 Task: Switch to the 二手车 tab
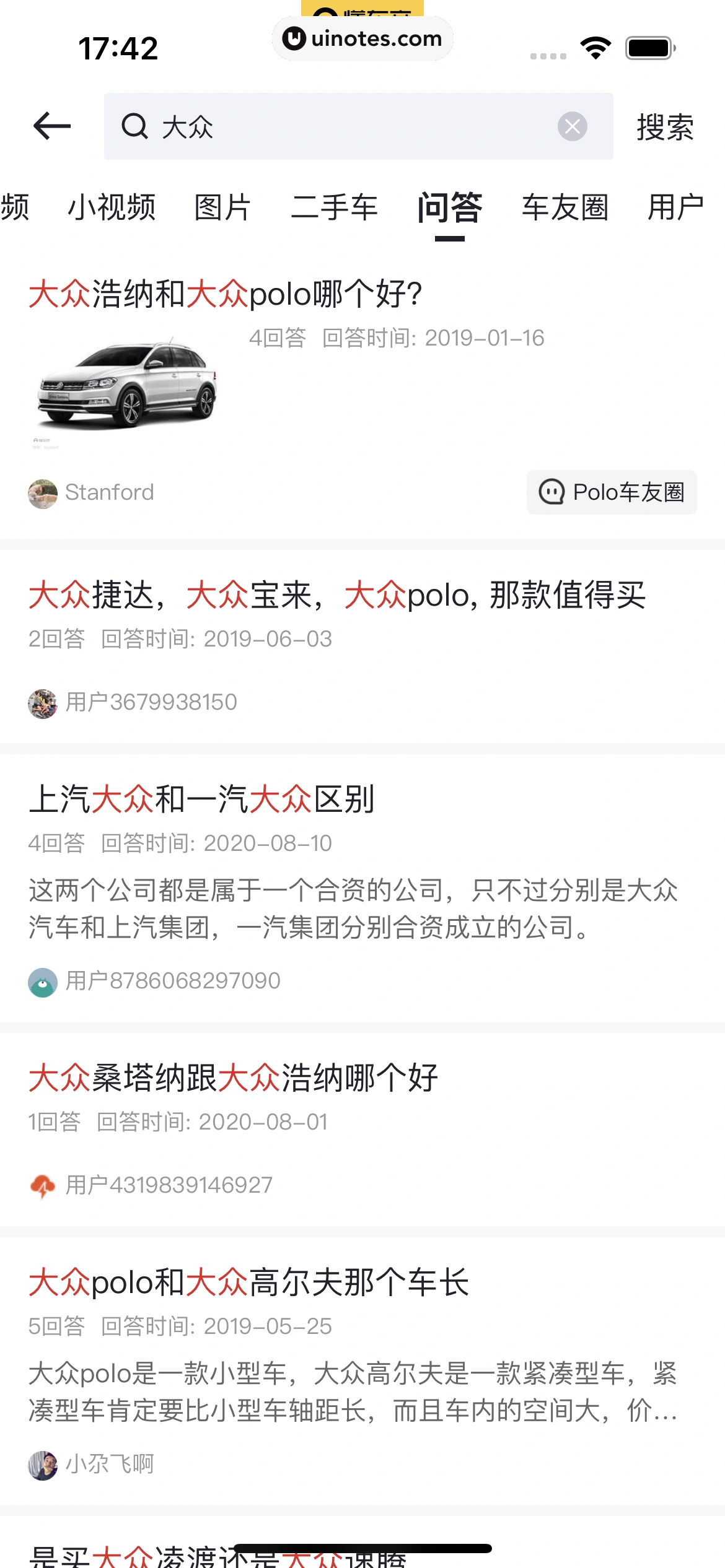(x=334, y=207)
